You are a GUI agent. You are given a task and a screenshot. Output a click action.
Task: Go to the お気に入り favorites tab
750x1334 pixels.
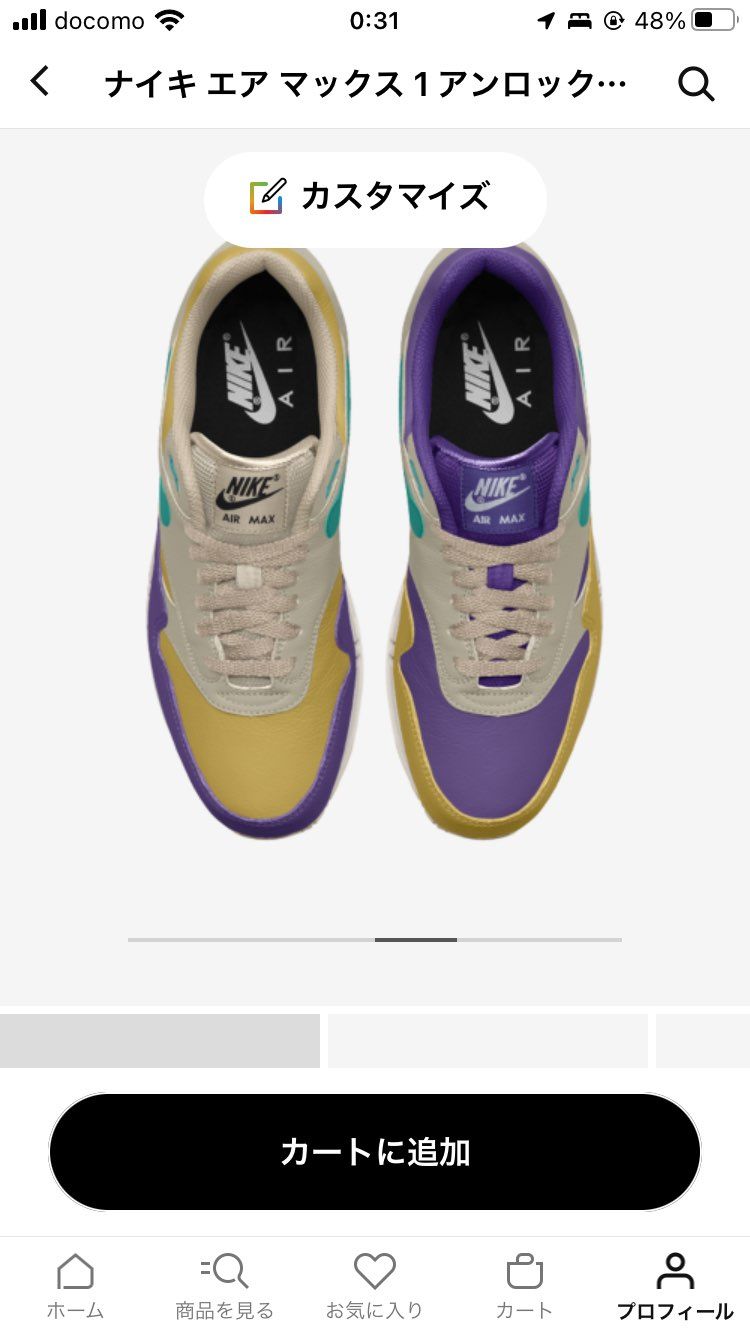pos(375,1286)
